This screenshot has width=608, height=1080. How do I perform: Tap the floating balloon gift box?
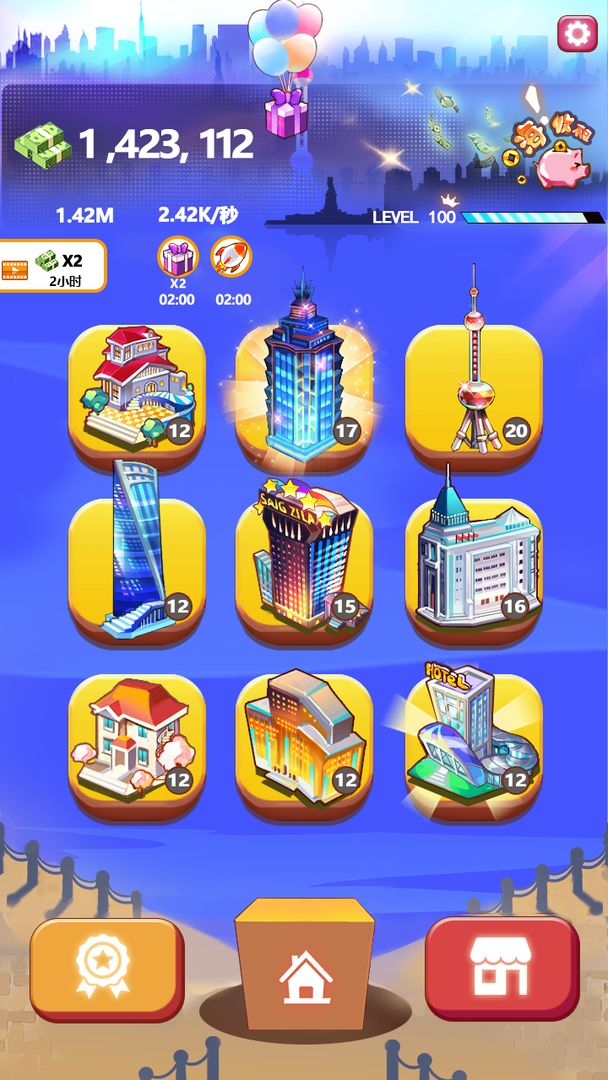[286, 111]
